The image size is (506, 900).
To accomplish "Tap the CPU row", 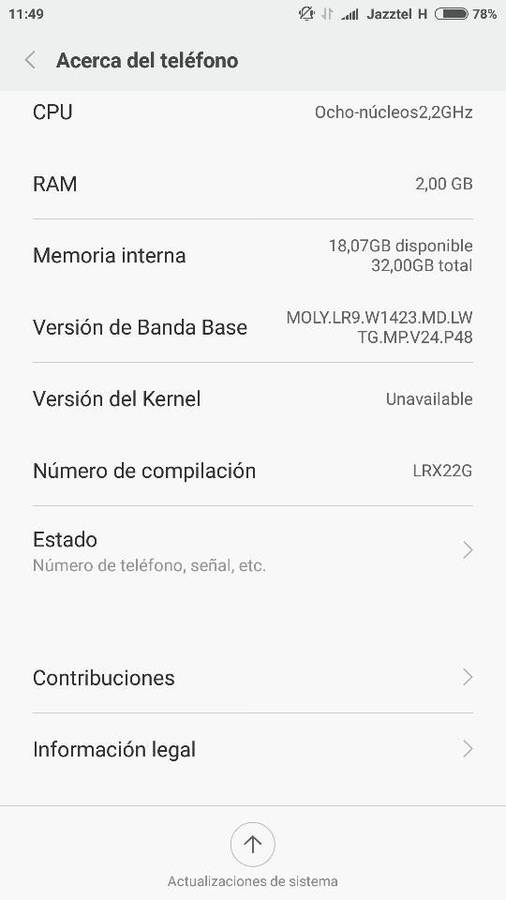I will pos(253,112).
